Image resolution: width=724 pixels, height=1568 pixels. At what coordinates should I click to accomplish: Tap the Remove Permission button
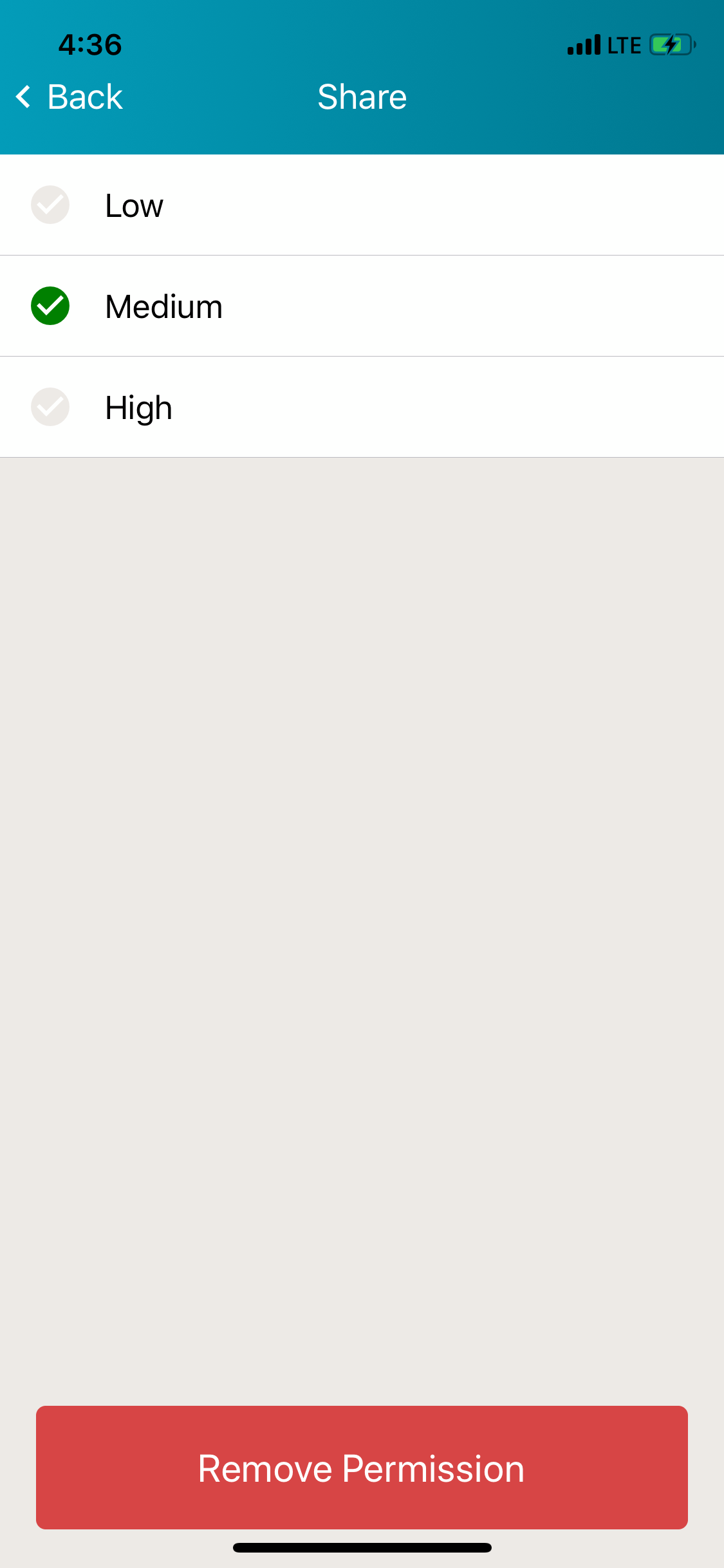click(x=362, y=1468)
